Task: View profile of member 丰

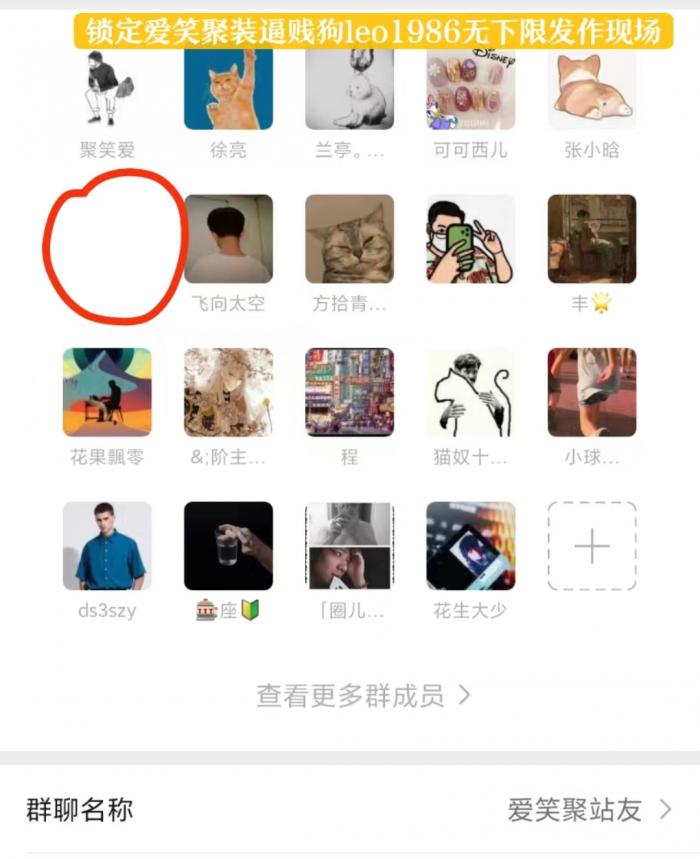Action: coord(591,239)
